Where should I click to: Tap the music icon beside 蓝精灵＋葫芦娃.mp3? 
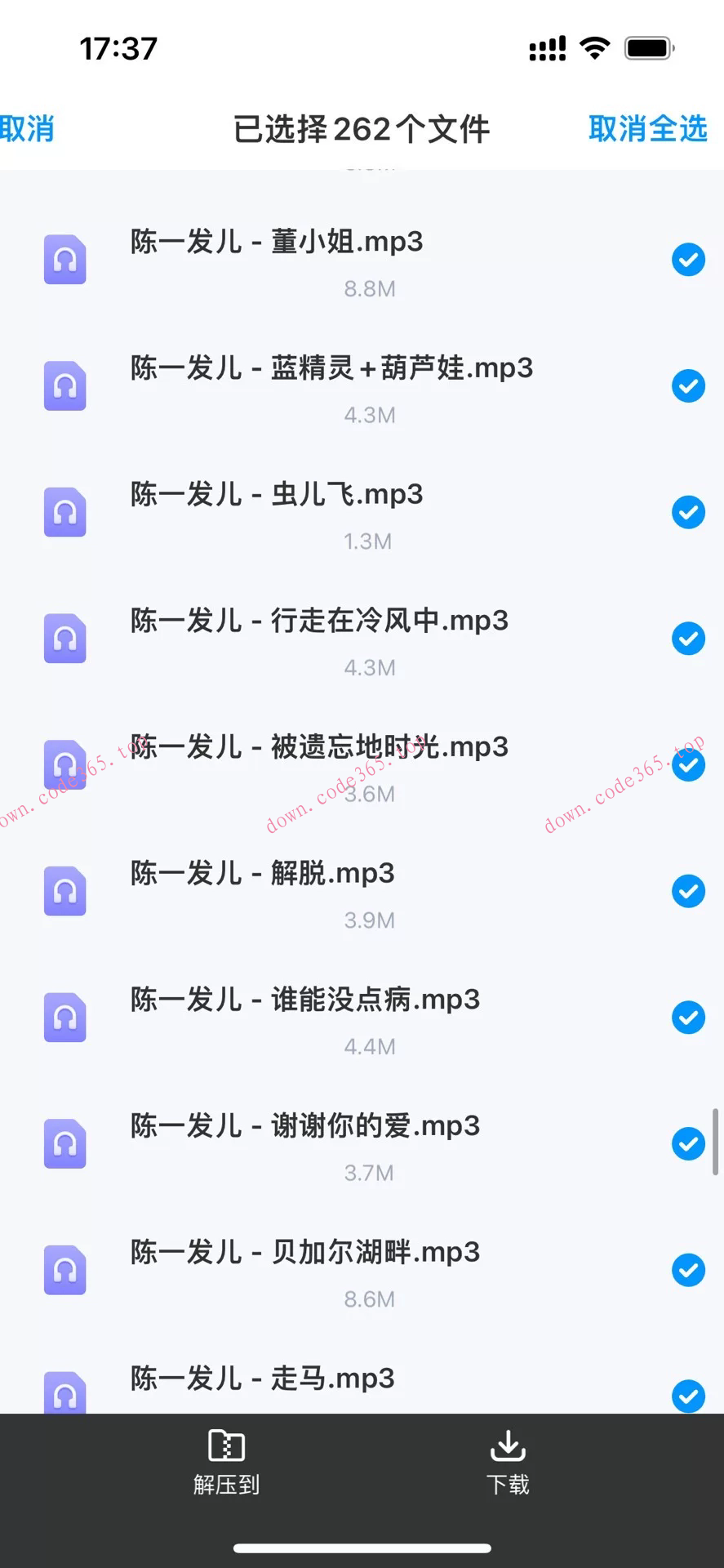tap(65, 385)
